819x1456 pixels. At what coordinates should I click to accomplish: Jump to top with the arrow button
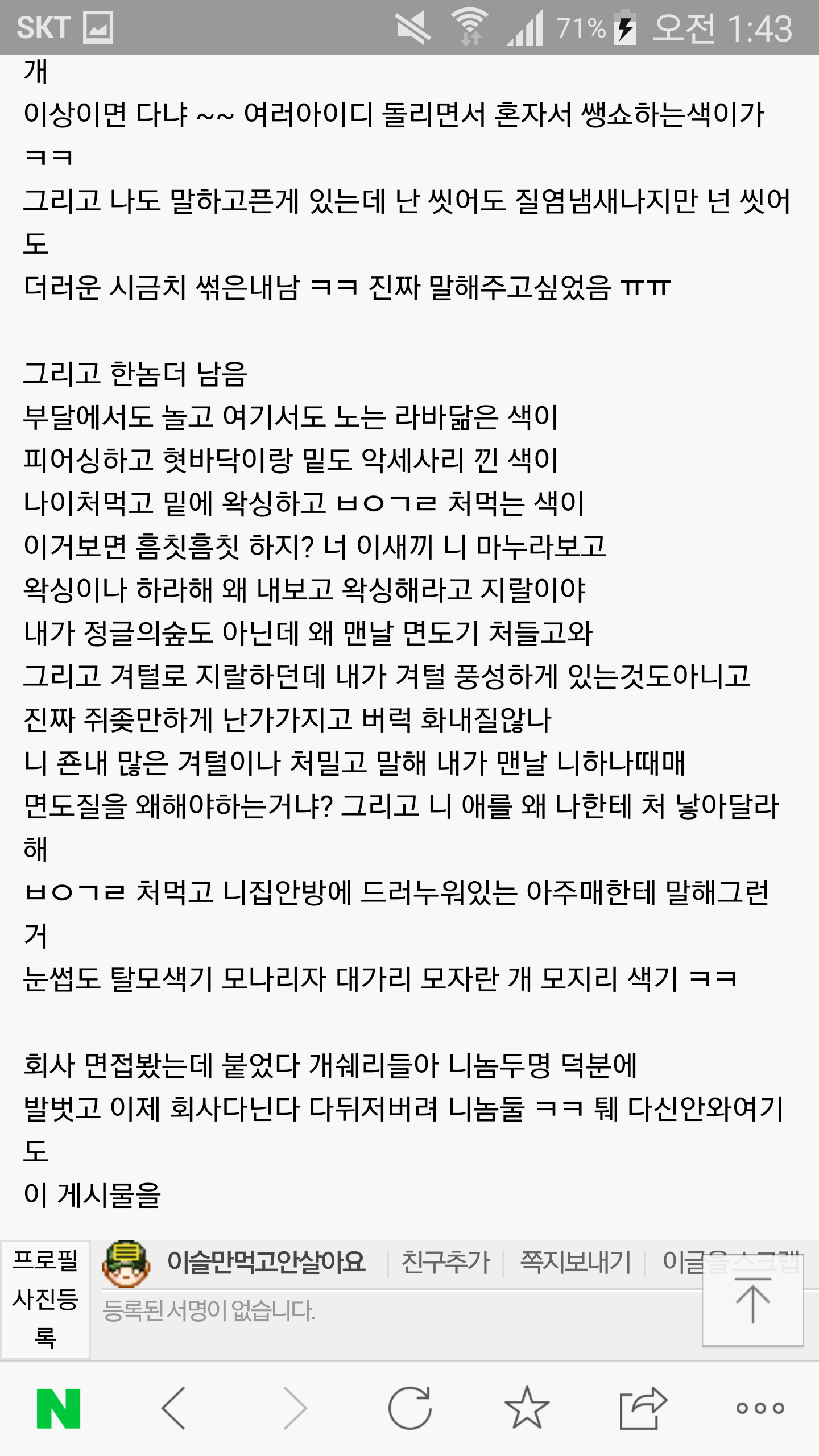[752, 1301]
